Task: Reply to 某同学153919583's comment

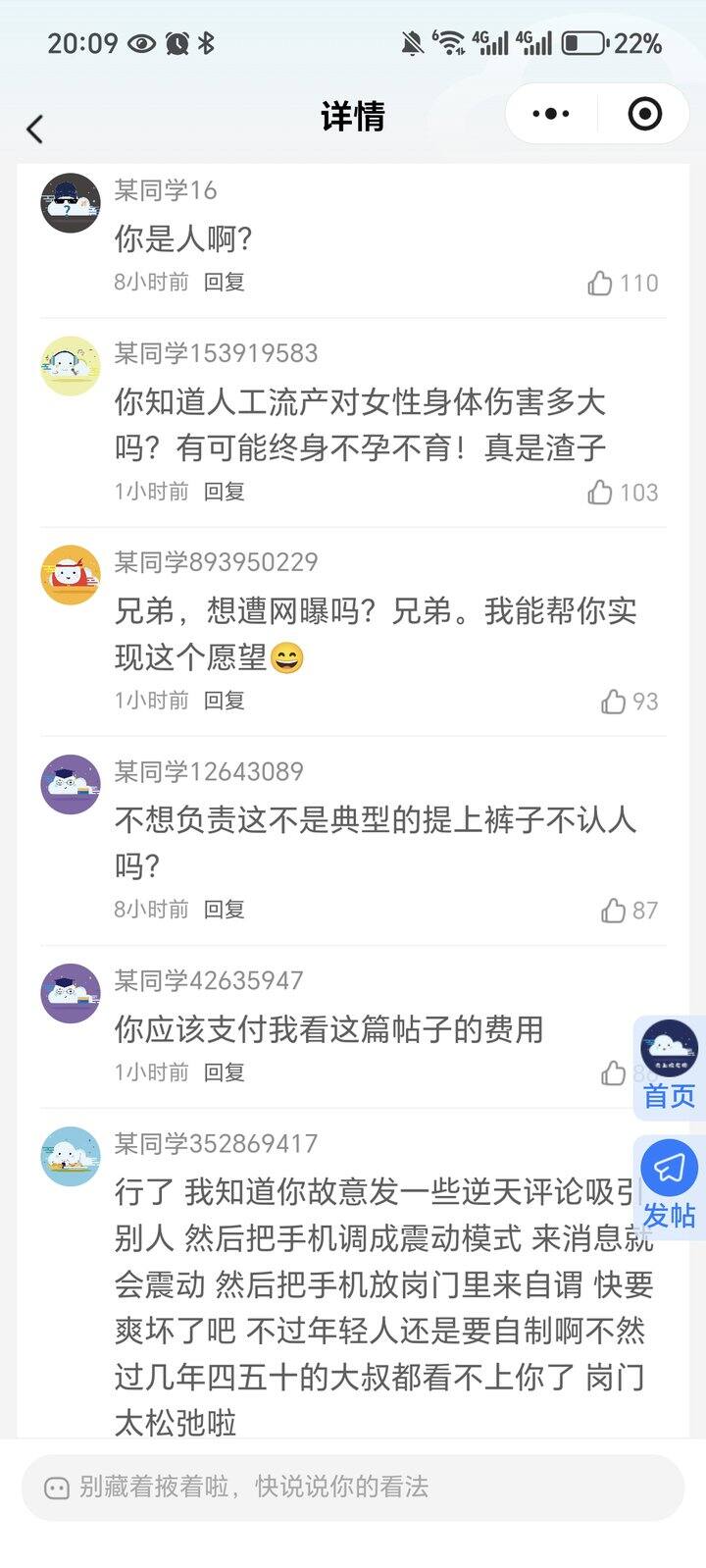Action: coord(224,492)
